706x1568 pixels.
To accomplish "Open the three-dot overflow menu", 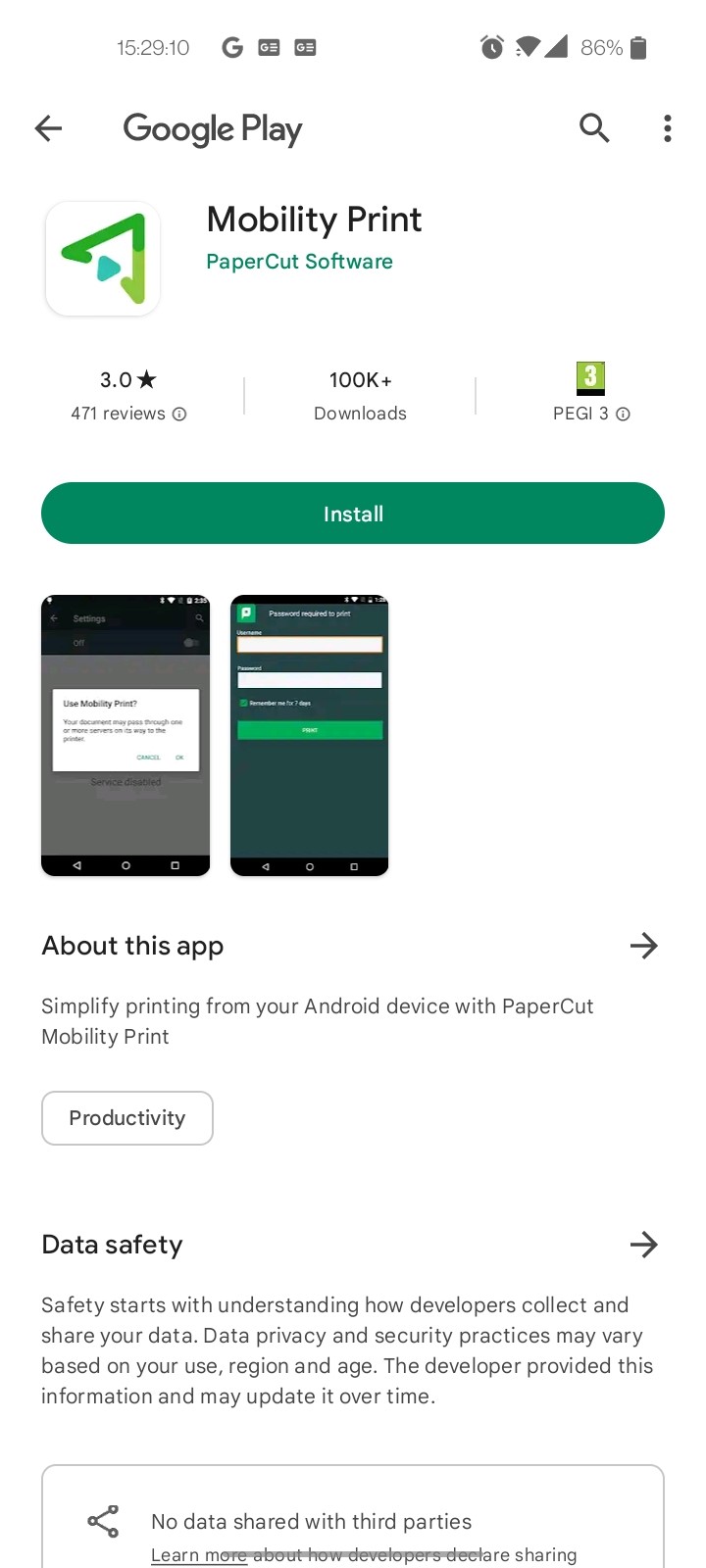I will point(668,128).
